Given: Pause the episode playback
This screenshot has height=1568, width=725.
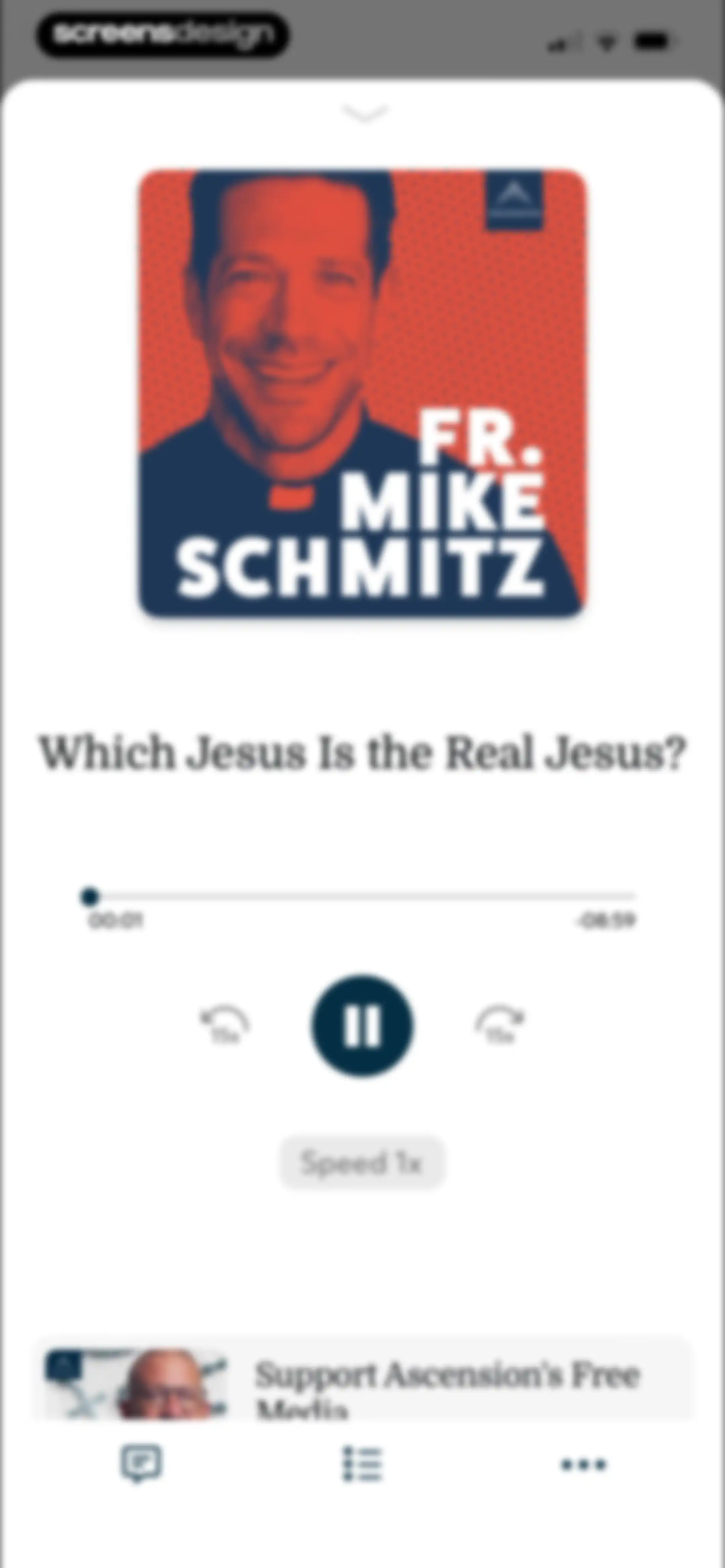Looking at the screenshot, I should tap(362, 1026).
